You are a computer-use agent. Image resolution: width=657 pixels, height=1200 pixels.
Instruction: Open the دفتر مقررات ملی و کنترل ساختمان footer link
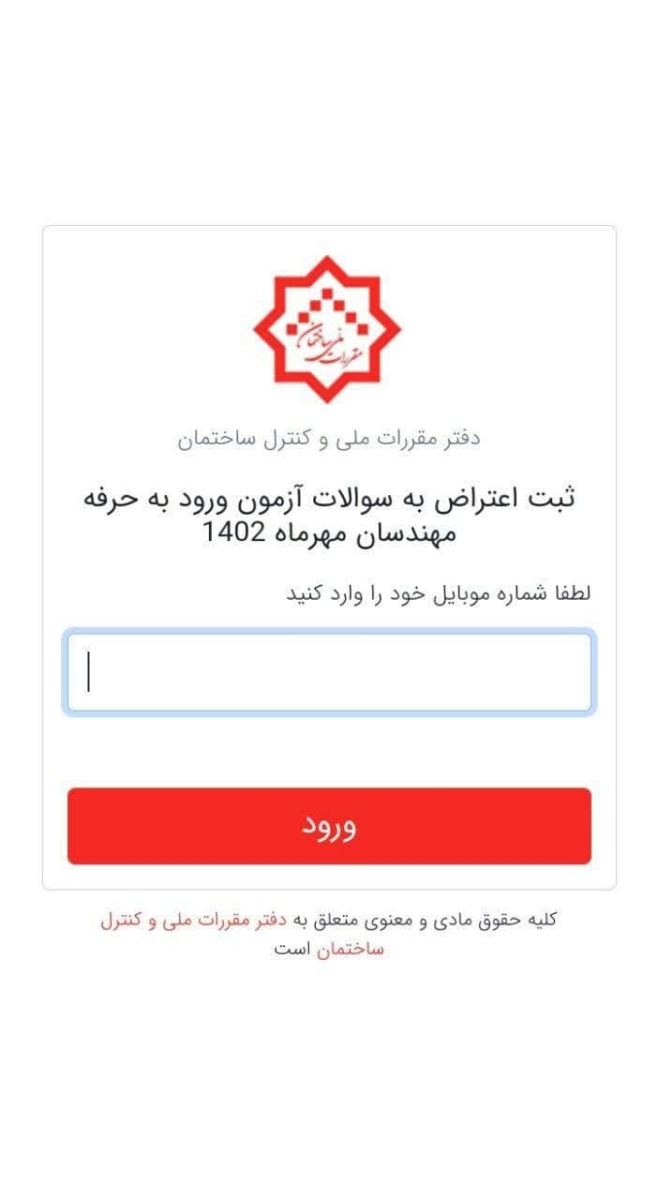(x=194, y=921)
